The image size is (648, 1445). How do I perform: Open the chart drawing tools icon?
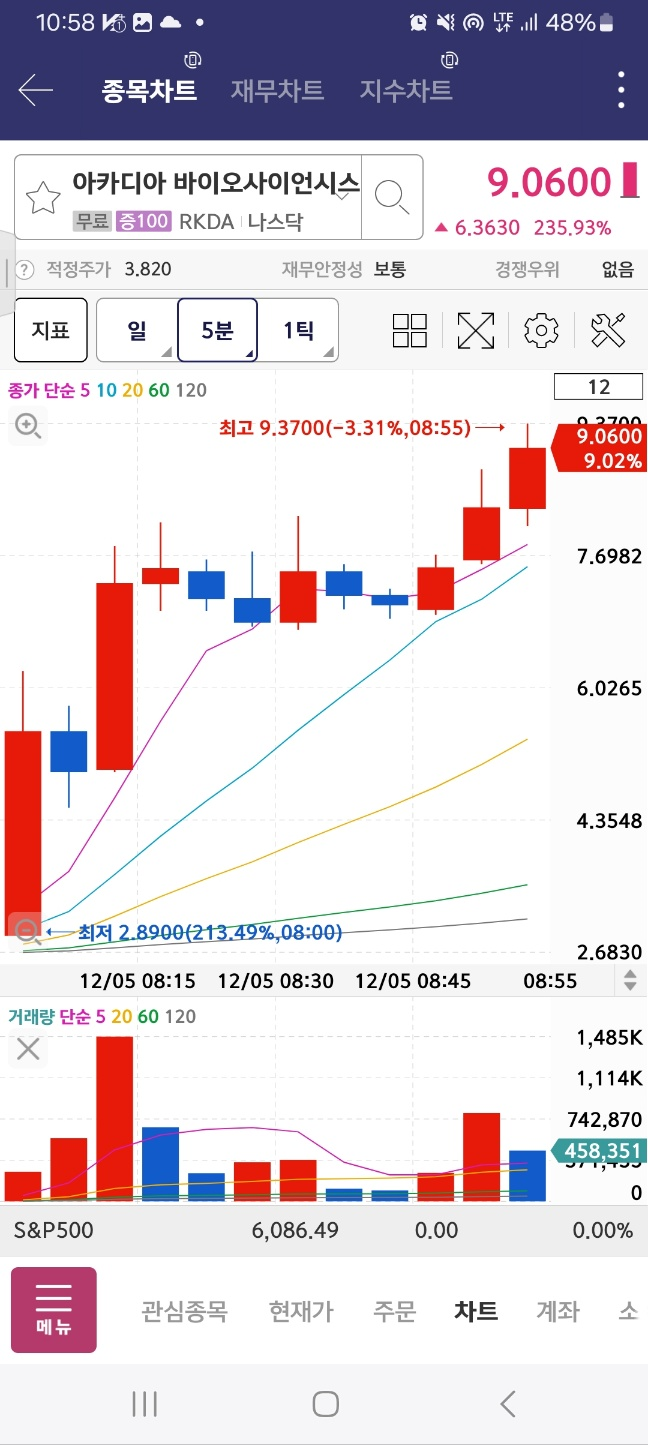click(x=608, y=330)
